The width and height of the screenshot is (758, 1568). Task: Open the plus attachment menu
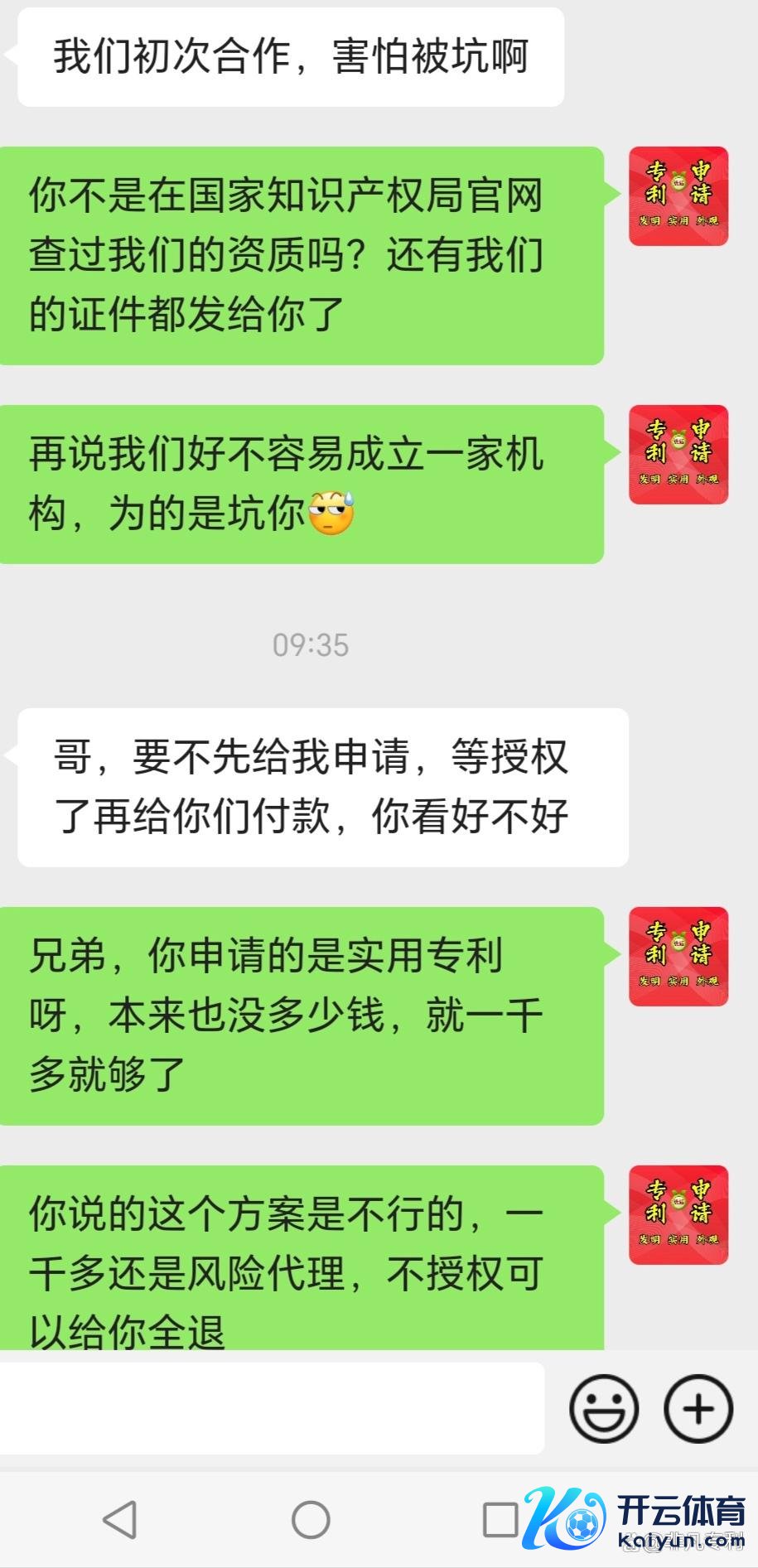[x=698, y=1408]
